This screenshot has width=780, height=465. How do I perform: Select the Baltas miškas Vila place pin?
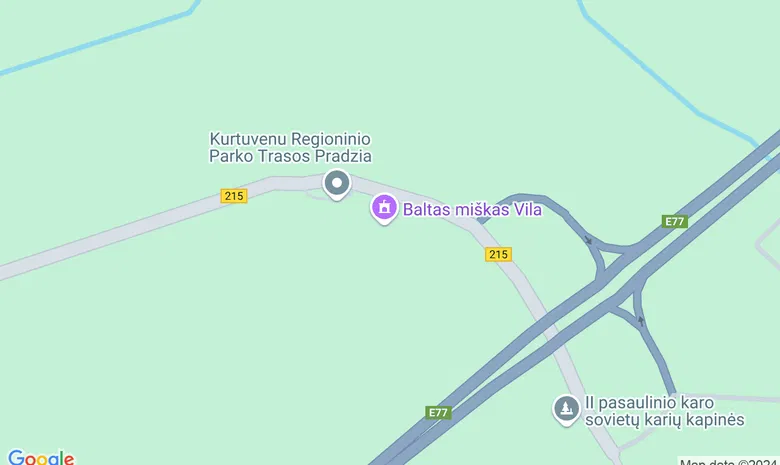[x=383, y=208]
